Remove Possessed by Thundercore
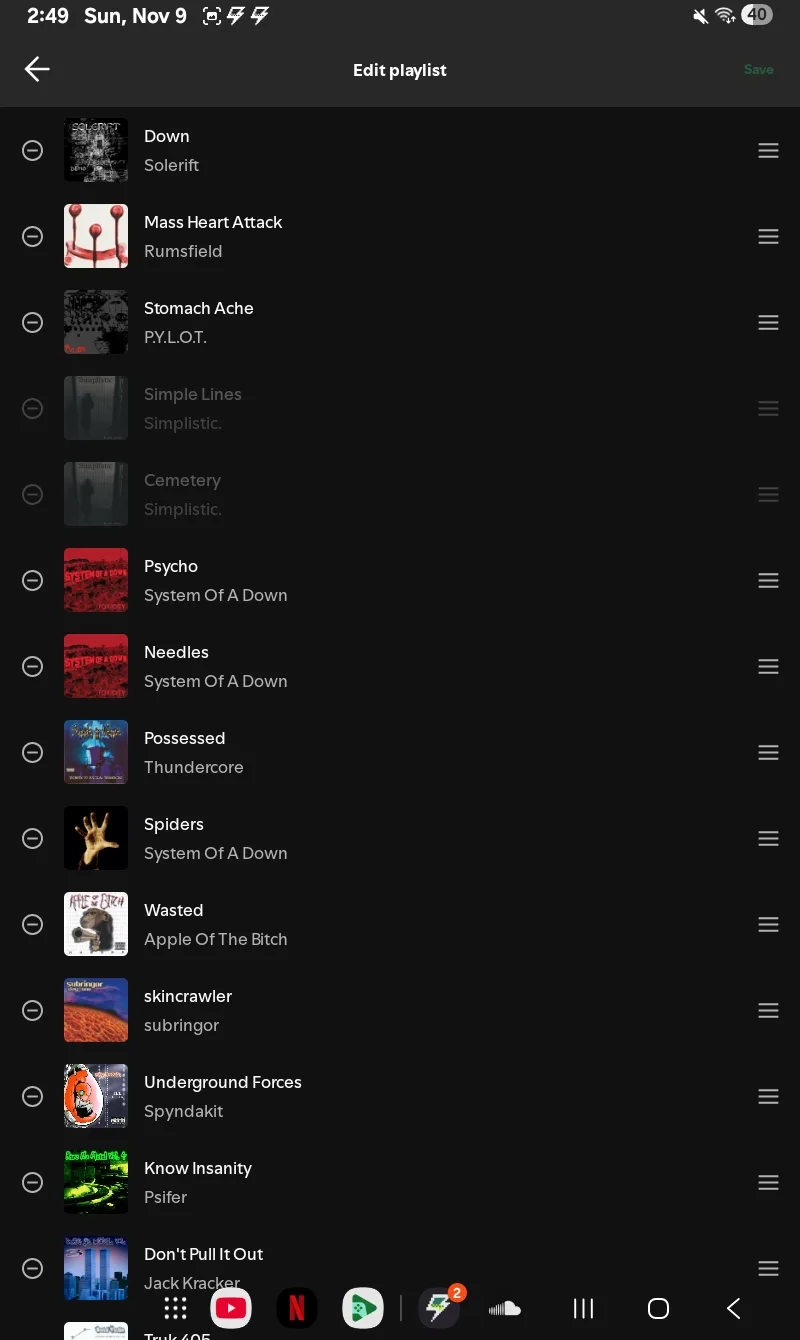Viewport: 800px width, 1340px height. [x=33, y=753]
